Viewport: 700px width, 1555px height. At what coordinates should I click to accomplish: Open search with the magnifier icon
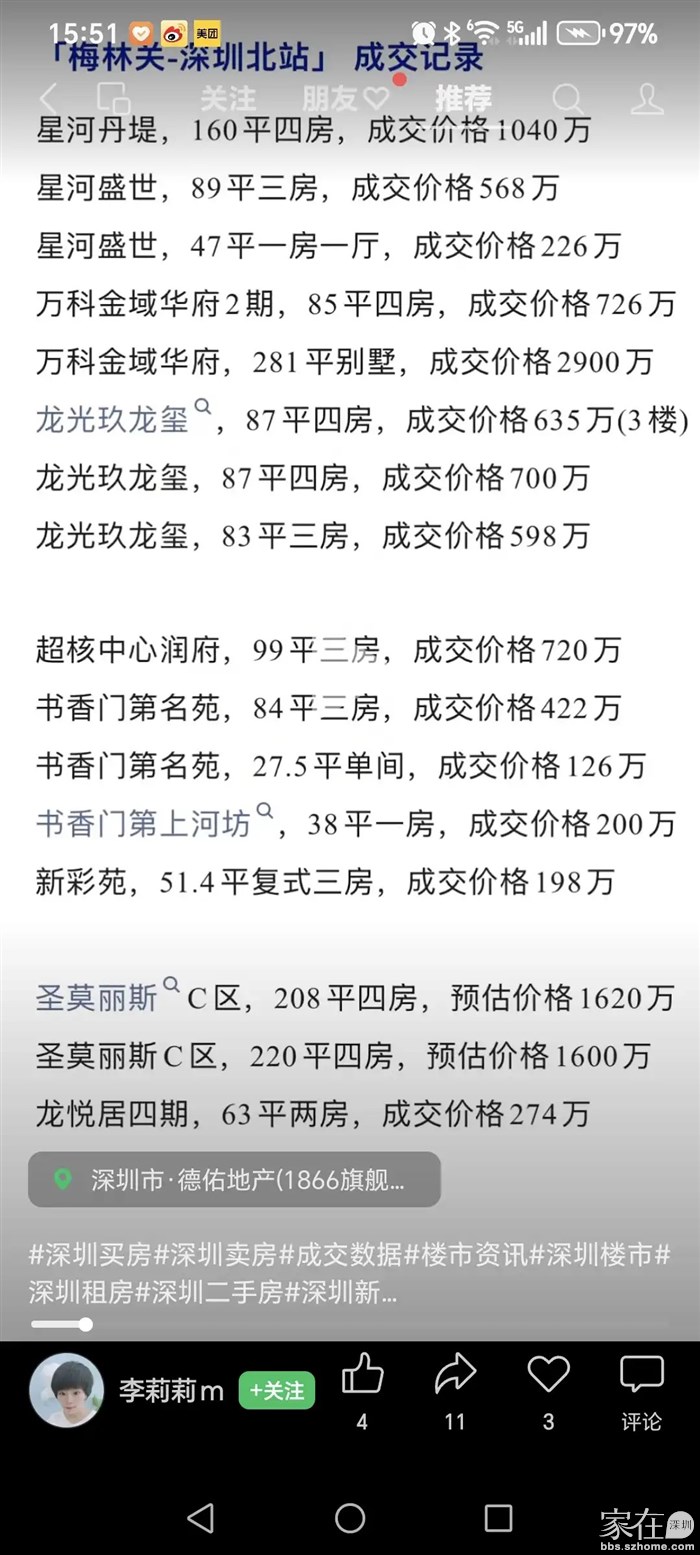567,98
